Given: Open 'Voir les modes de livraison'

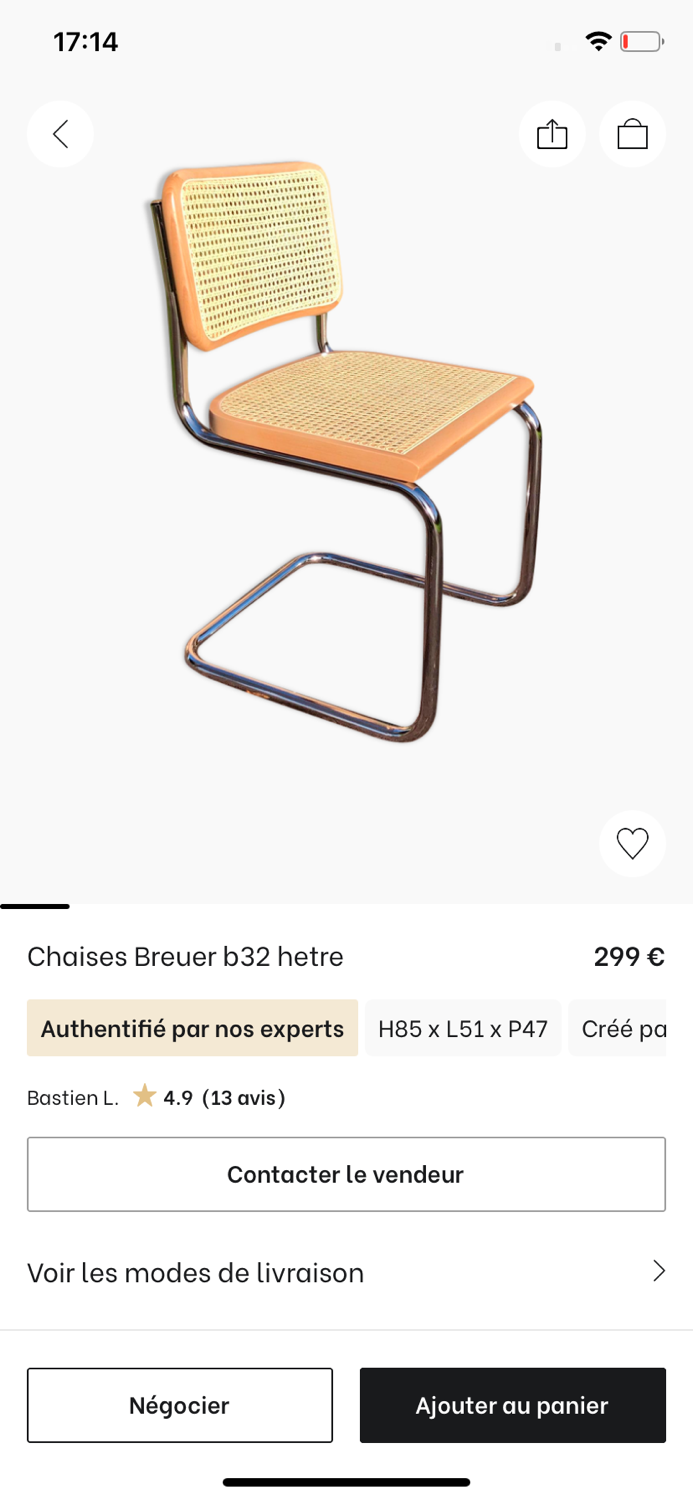Looking at the screenshot, I should pyautogui.click(x=346, y=1272).
